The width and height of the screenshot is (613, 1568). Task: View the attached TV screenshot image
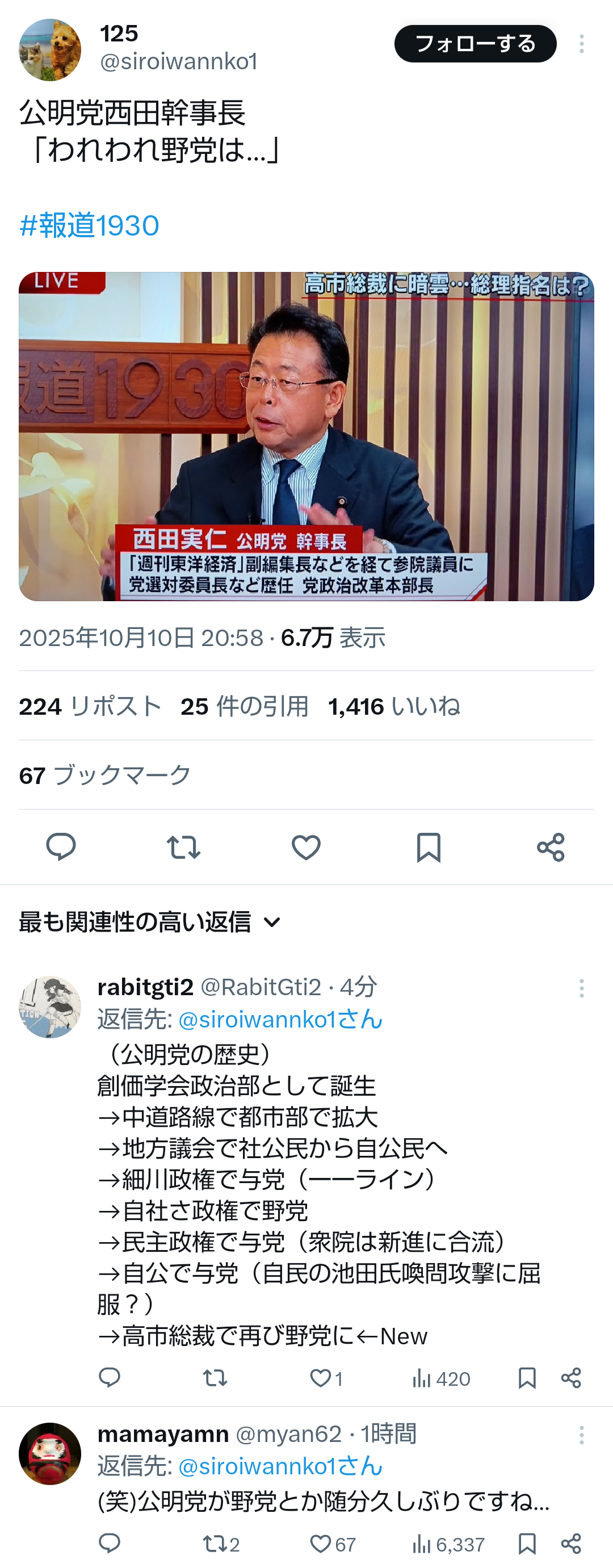pyautogui.click(x=306, y=437)
